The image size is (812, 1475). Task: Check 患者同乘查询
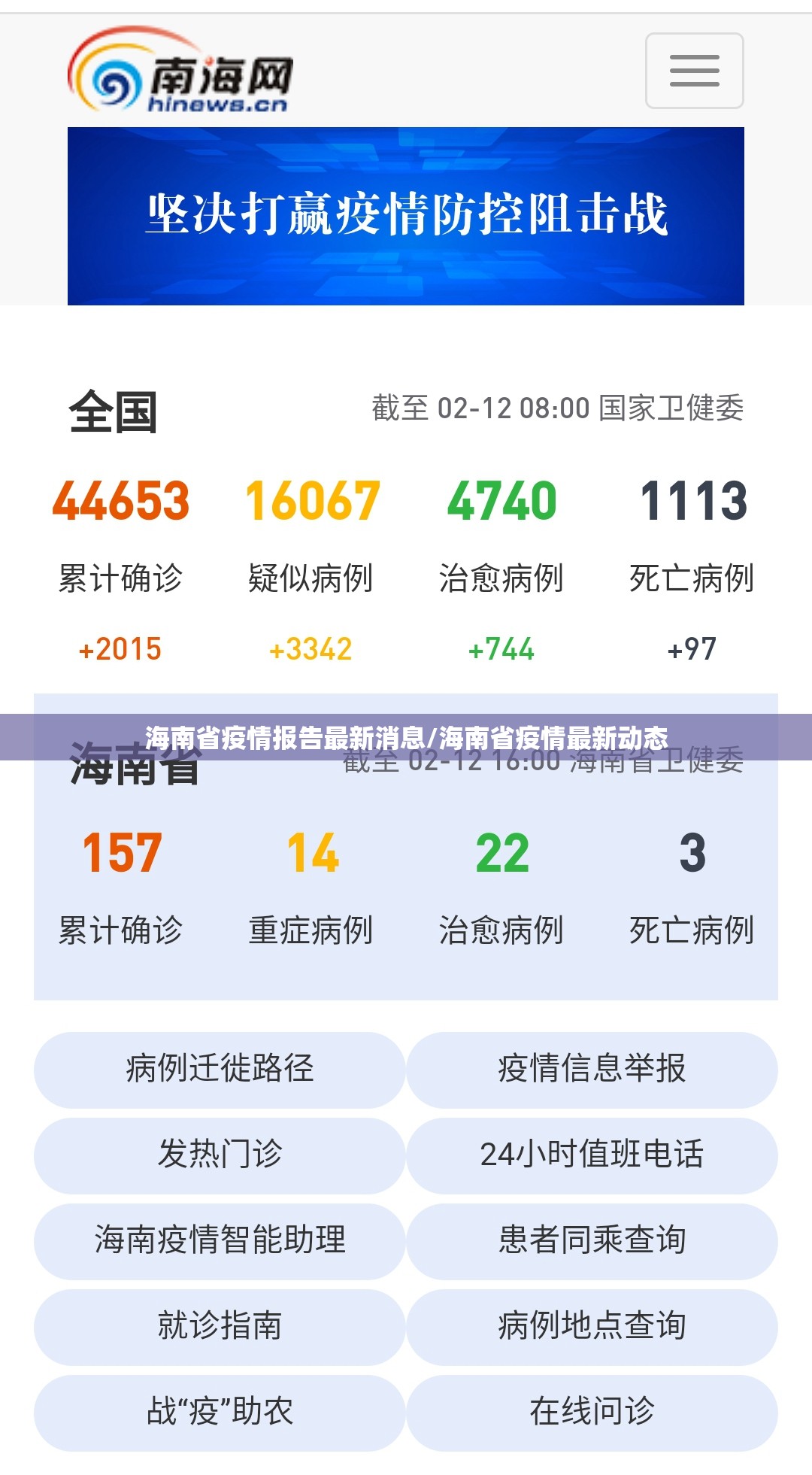[x=592, y=1240]
